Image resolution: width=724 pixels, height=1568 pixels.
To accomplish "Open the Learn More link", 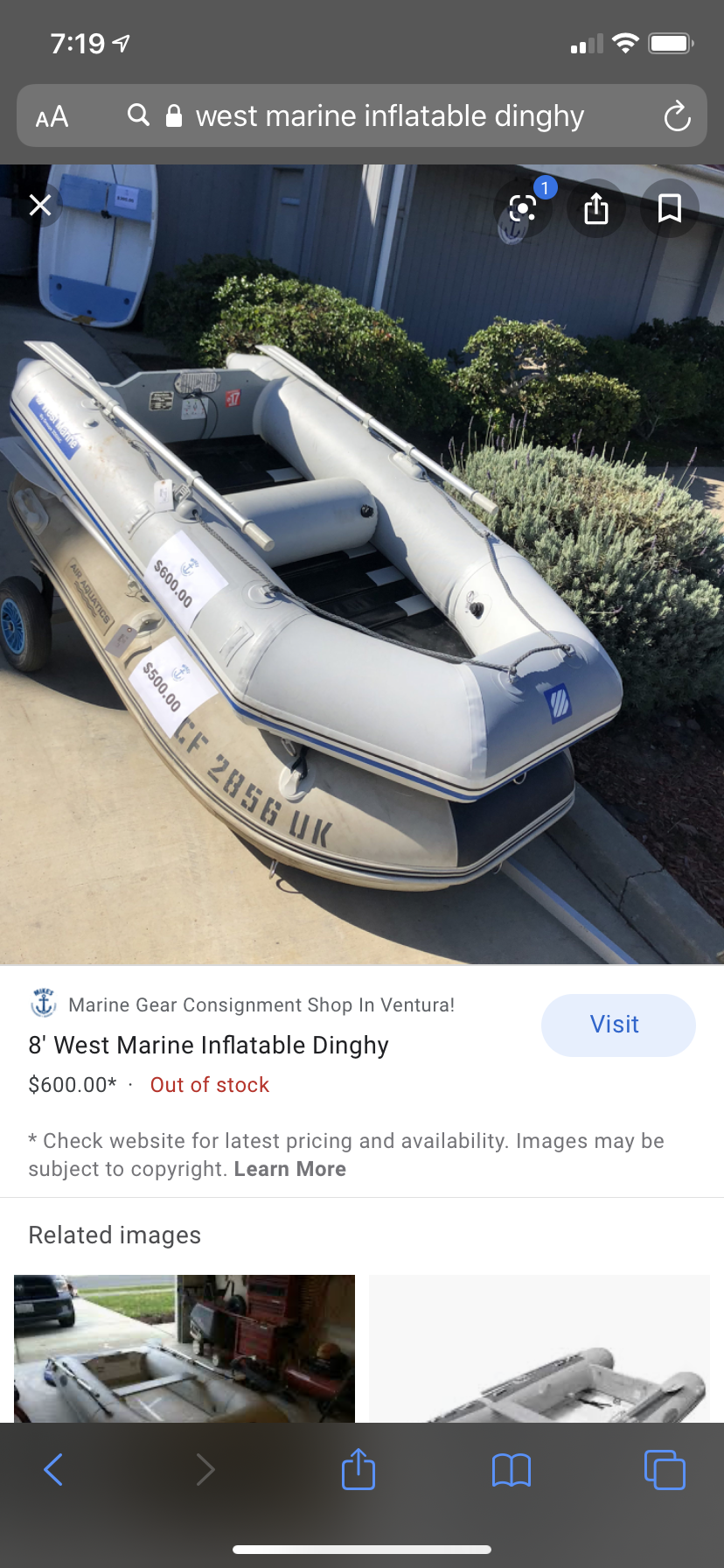I will (x=290, y=1169).
